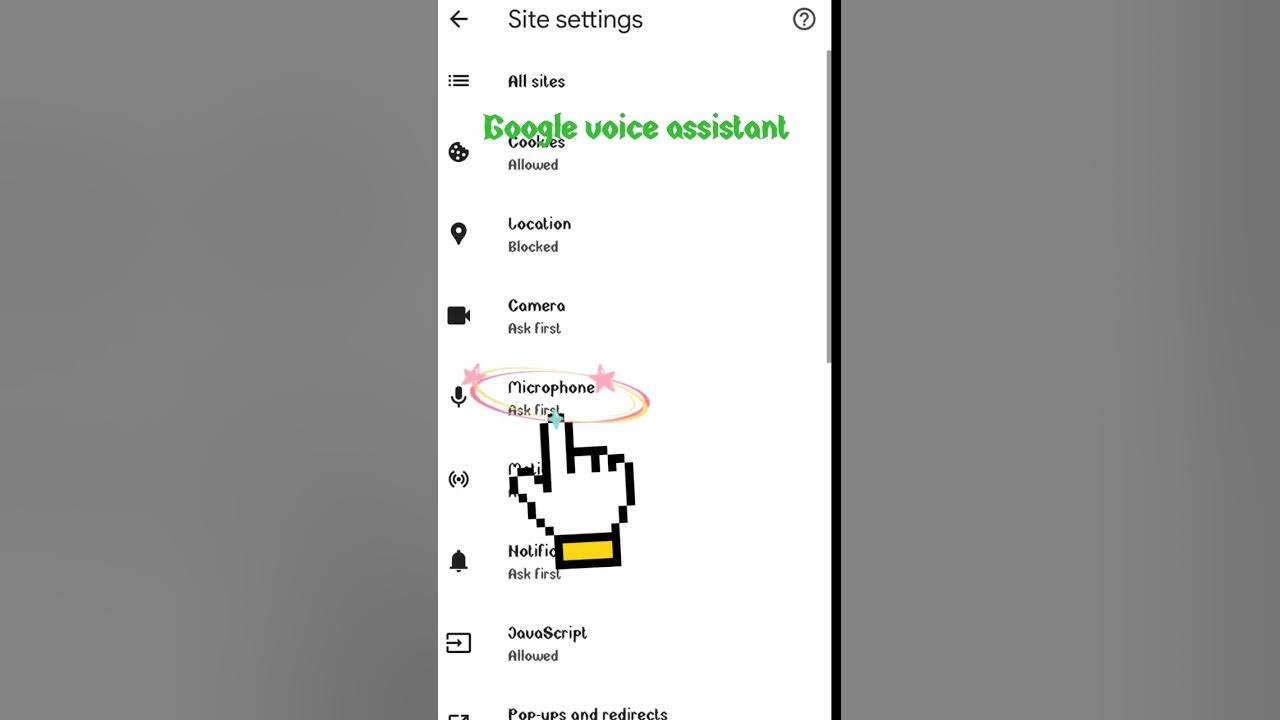Open Pop-ups and redirects settings
This screenshot has width=1280, height=720.
click(x=587, y=713)
